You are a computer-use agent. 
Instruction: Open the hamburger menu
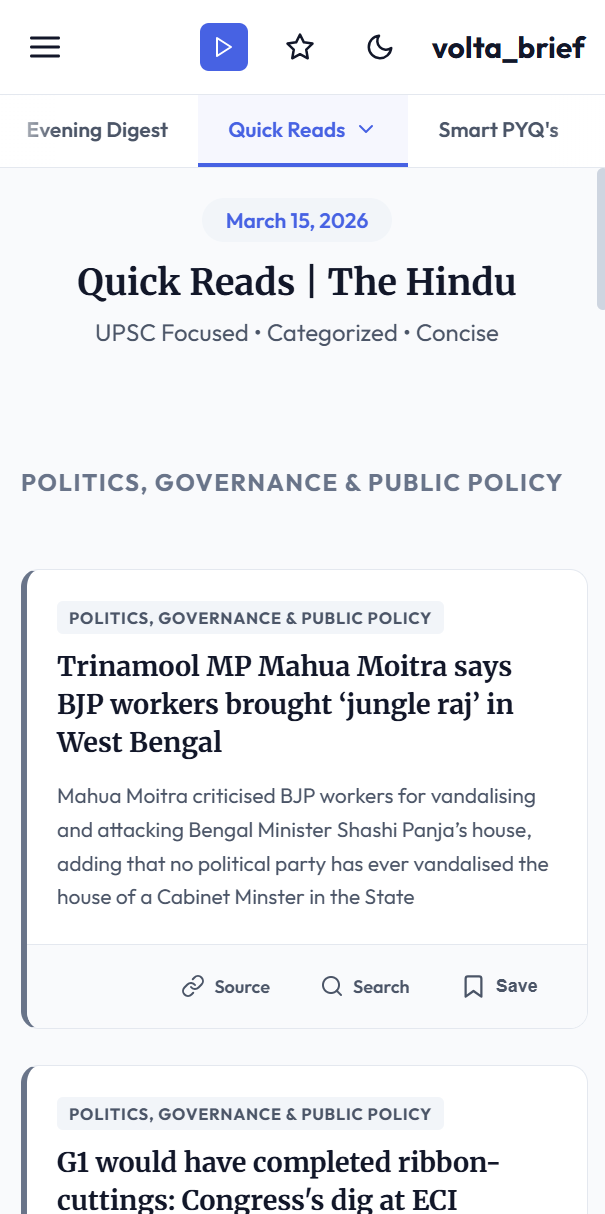(x=45, y=47)
